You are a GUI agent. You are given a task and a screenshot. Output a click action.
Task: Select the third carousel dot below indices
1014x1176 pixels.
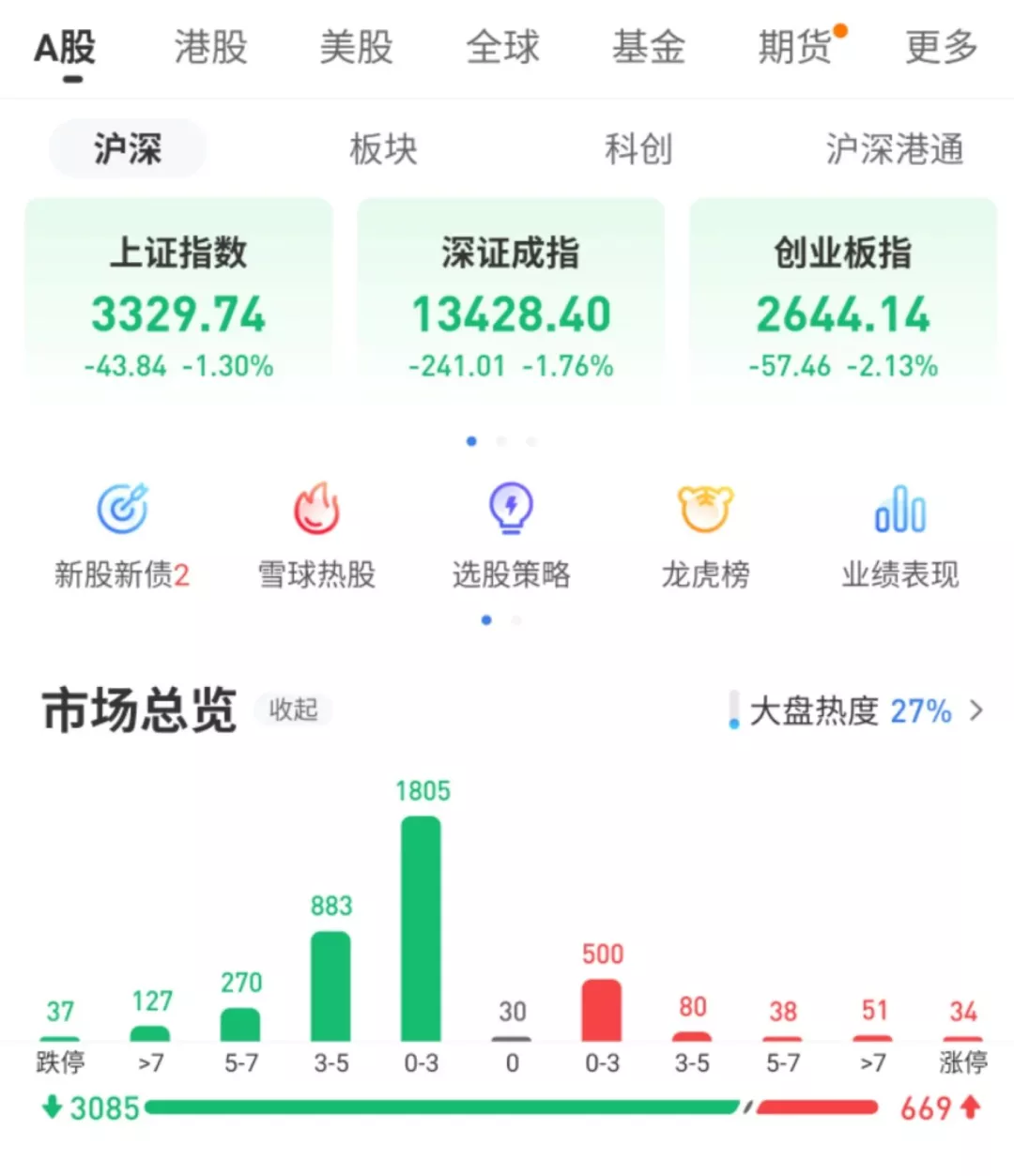[531, 440]
